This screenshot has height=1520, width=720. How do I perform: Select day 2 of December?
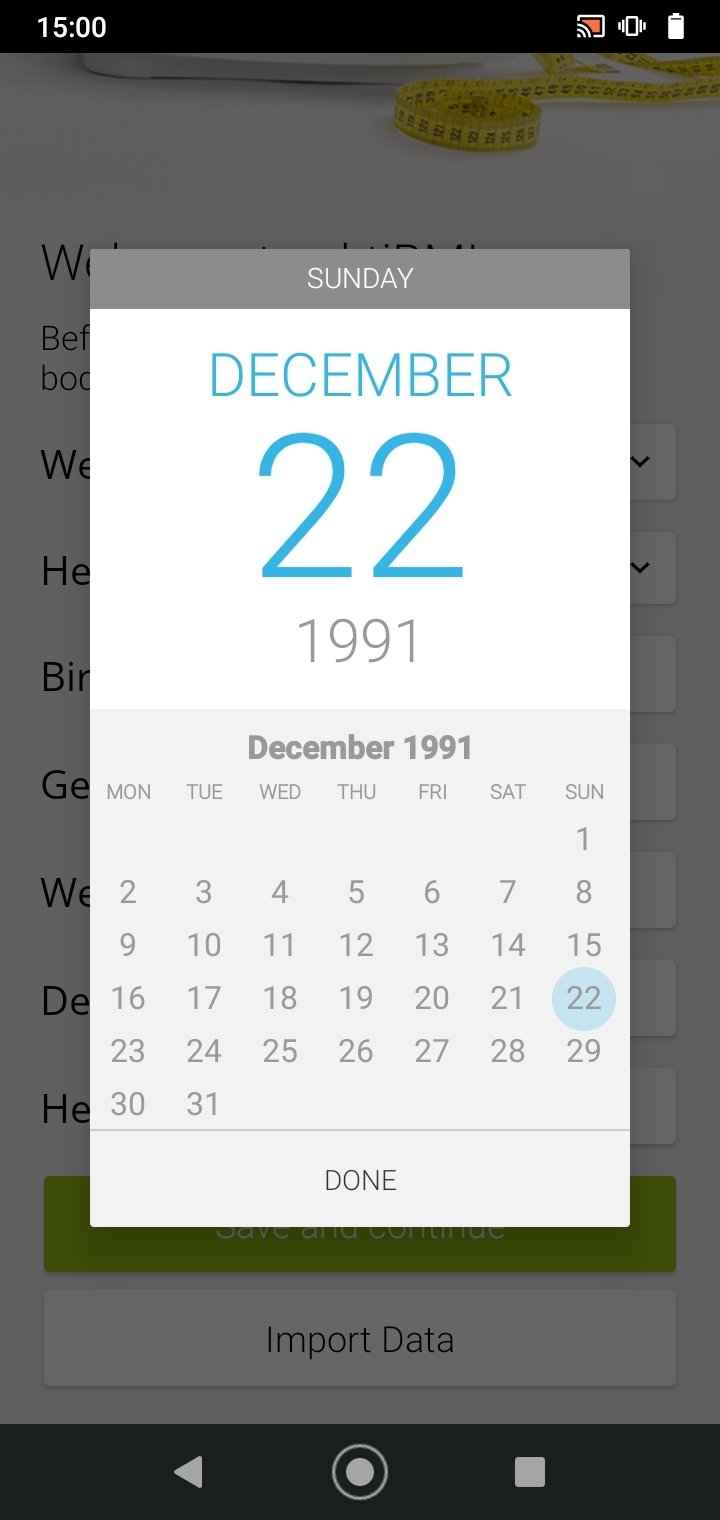click(128, 892)
